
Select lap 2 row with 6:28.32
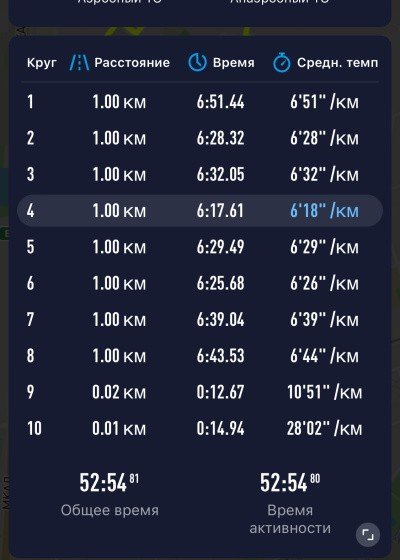point(200,138)
